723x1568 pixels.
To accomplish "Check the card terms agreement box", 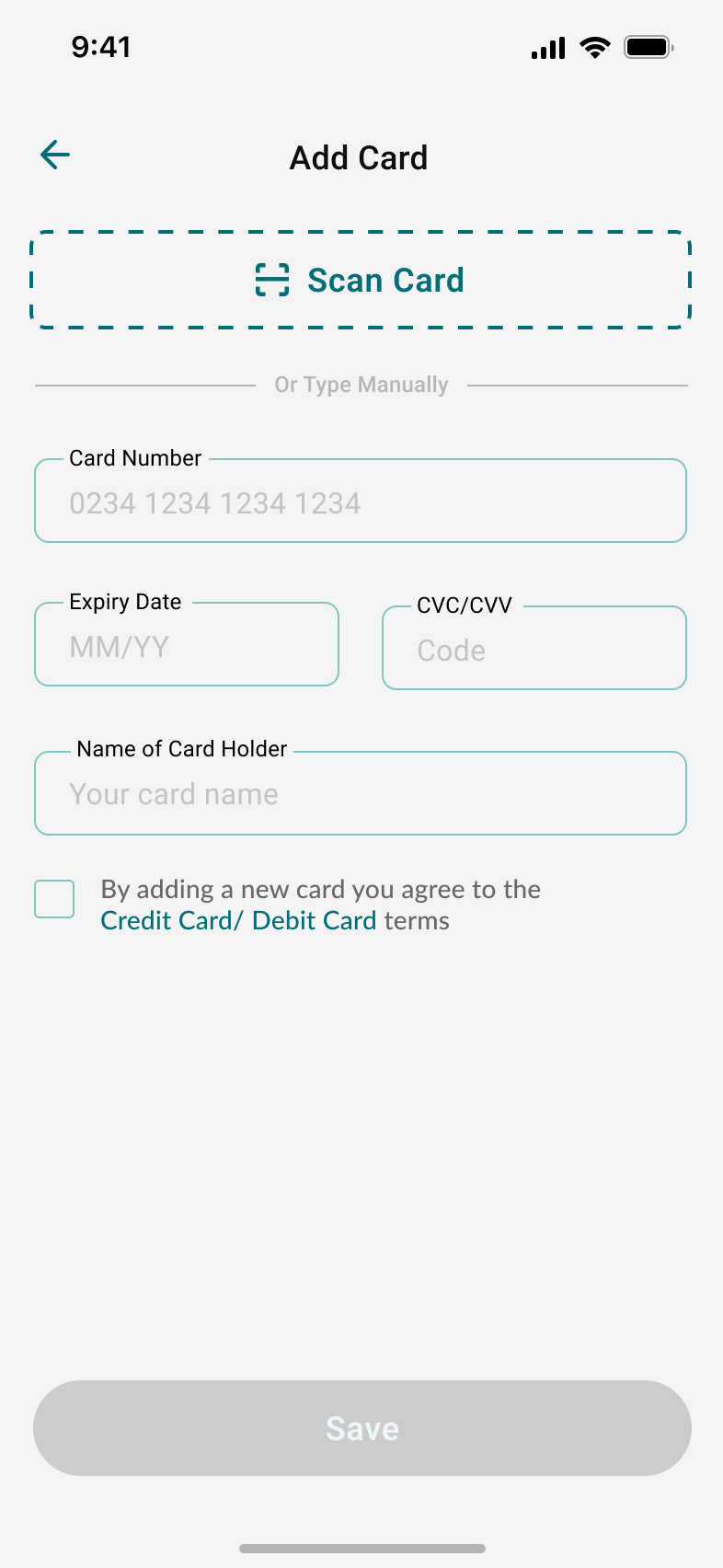I will (x=54, y=899).
